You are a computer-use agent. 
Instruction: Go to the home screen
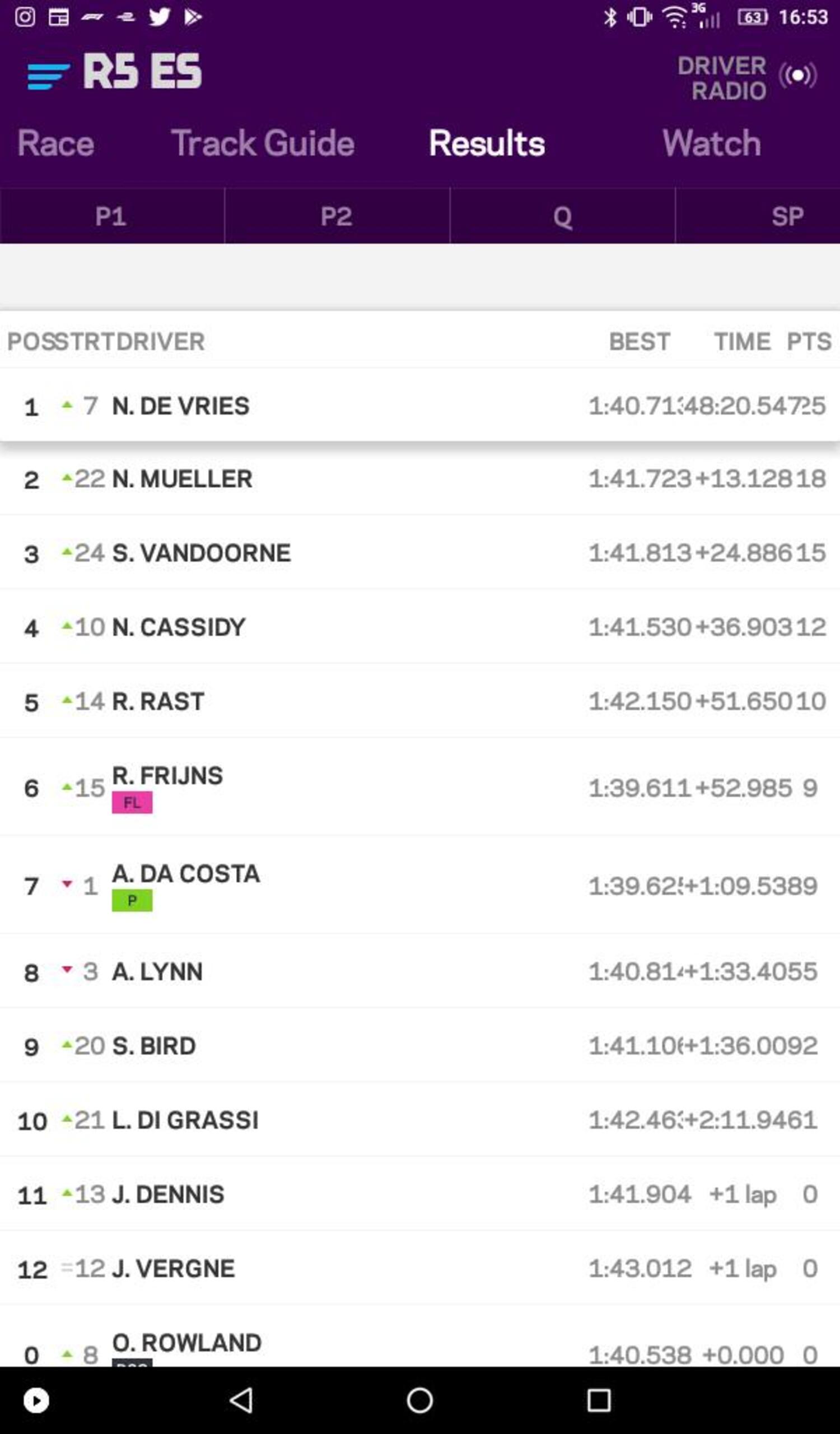419,1400
